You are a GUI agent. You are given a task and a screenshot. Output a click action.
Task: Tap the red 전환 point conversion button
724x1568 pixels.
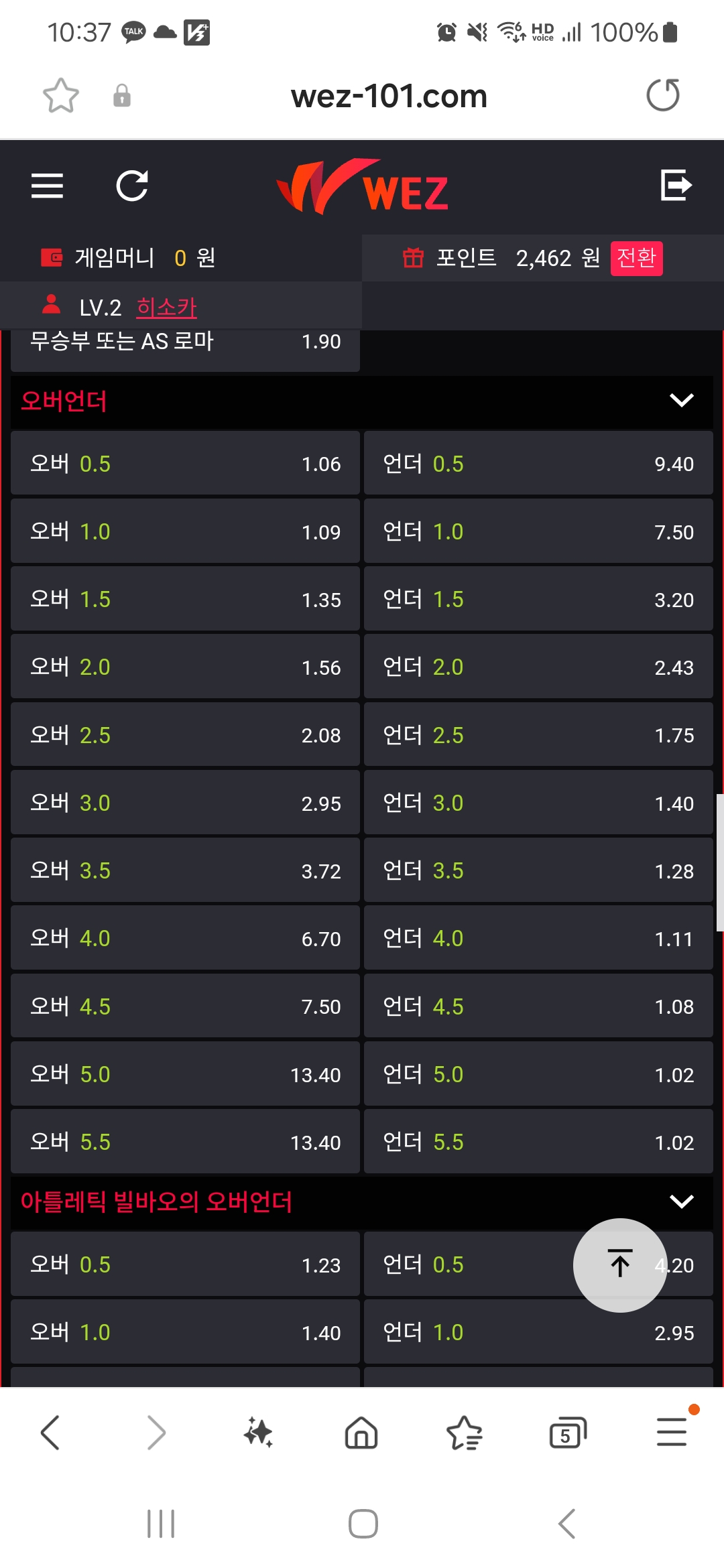click(636, 258)
